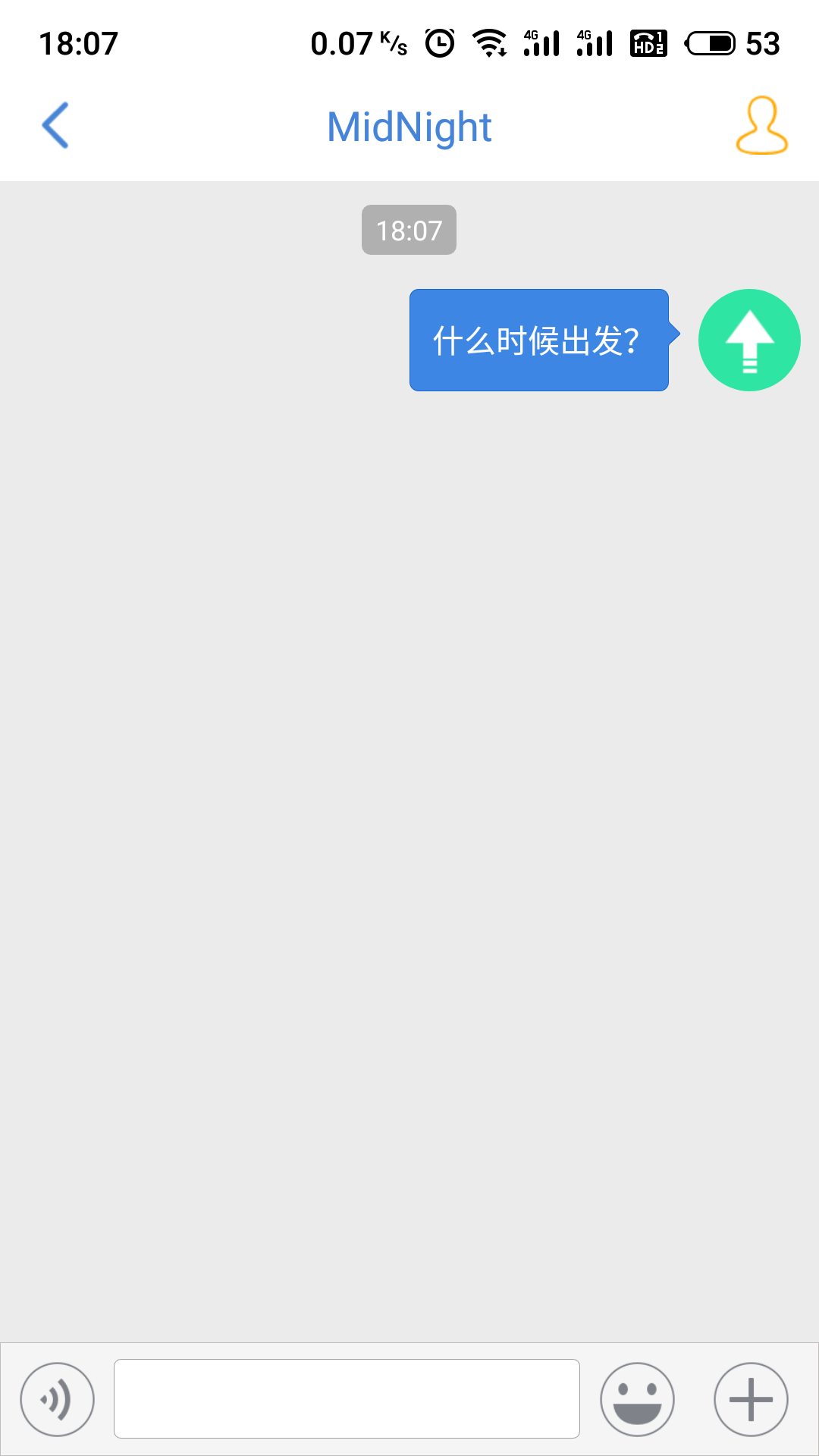Image resolution: width=819 pixels, height=1456 pixels.
Task: Select the message 什么时候出发?
Action: 538,340
